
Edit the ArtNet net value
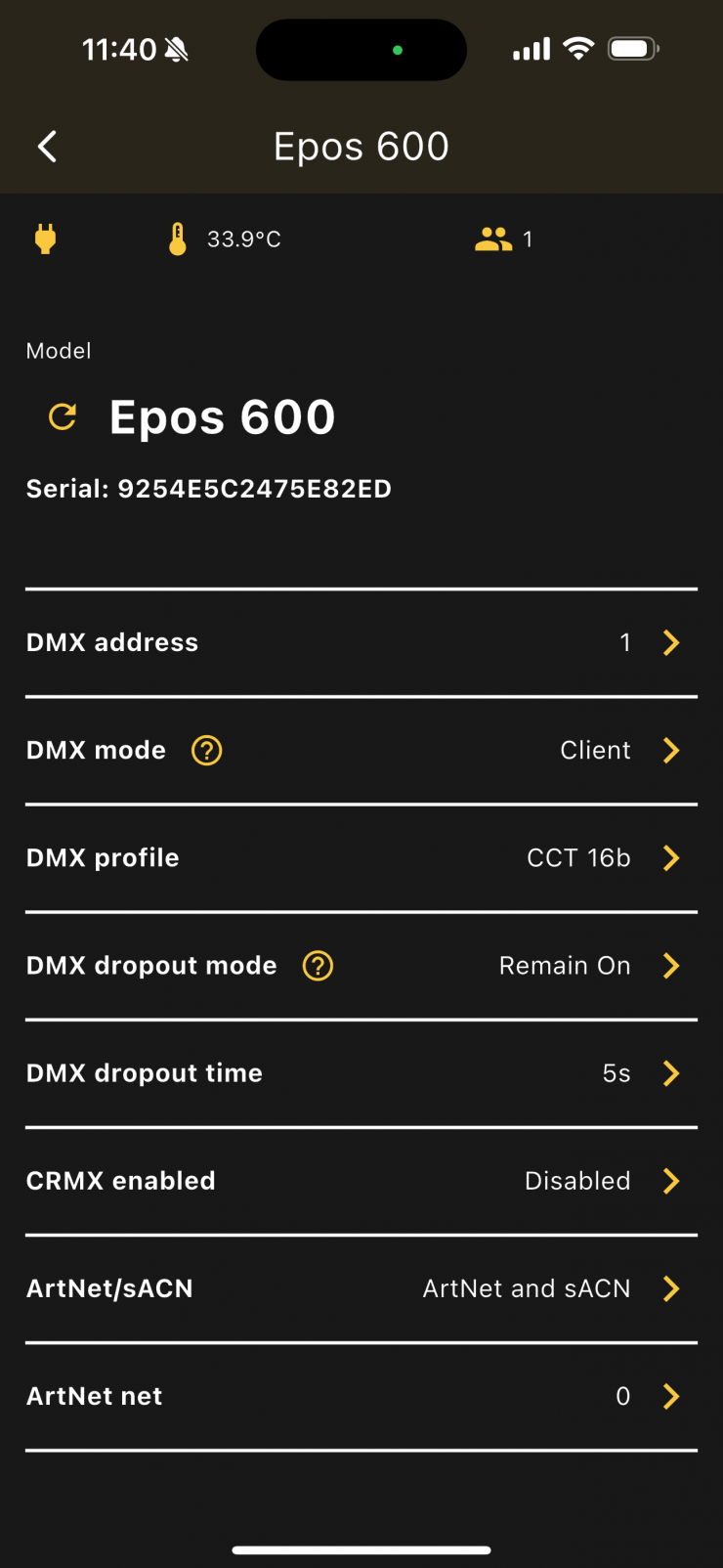[x=361, y=1395]
